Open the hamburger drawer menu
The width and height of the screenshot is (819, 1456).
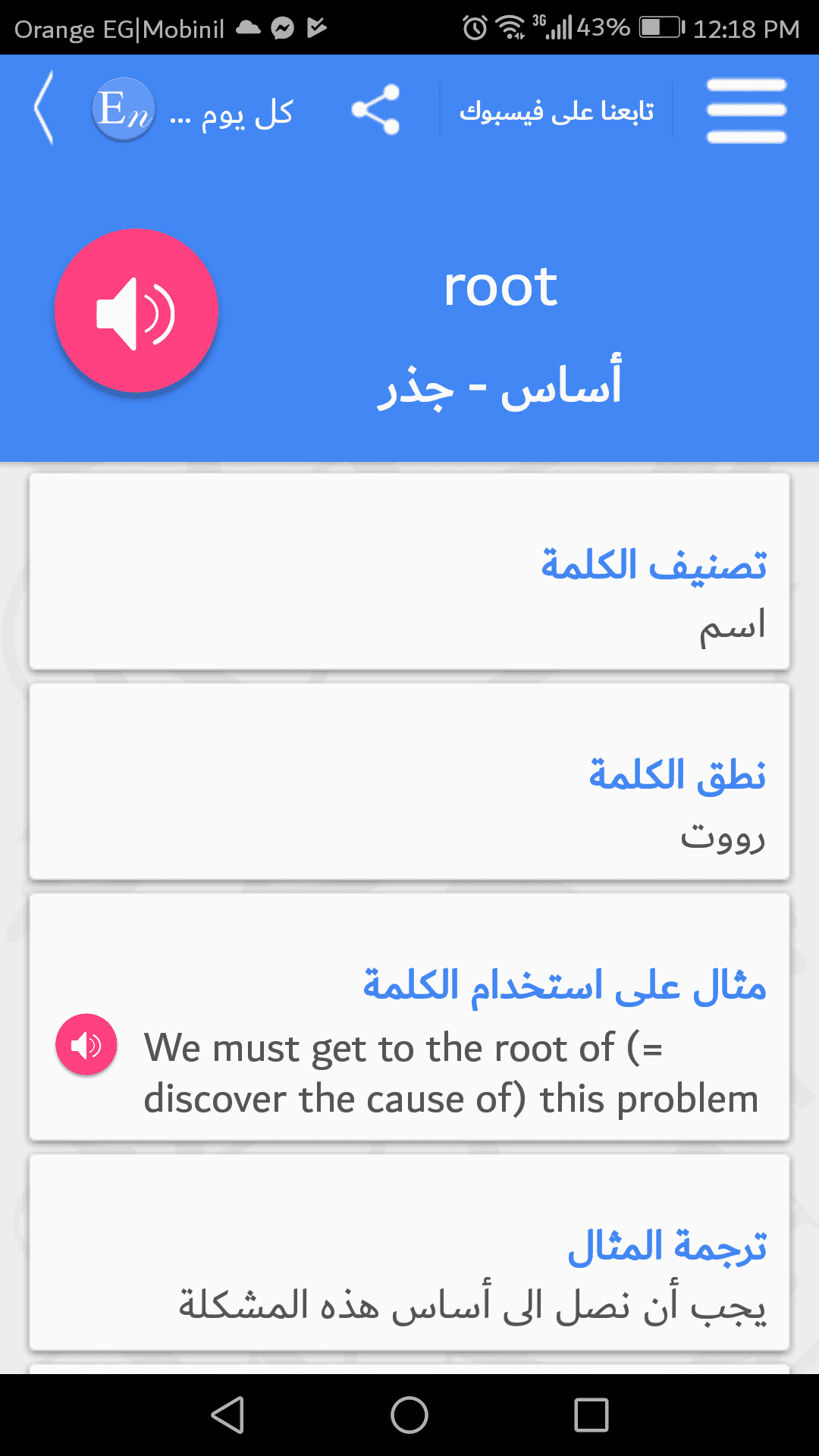pos(746,111)
